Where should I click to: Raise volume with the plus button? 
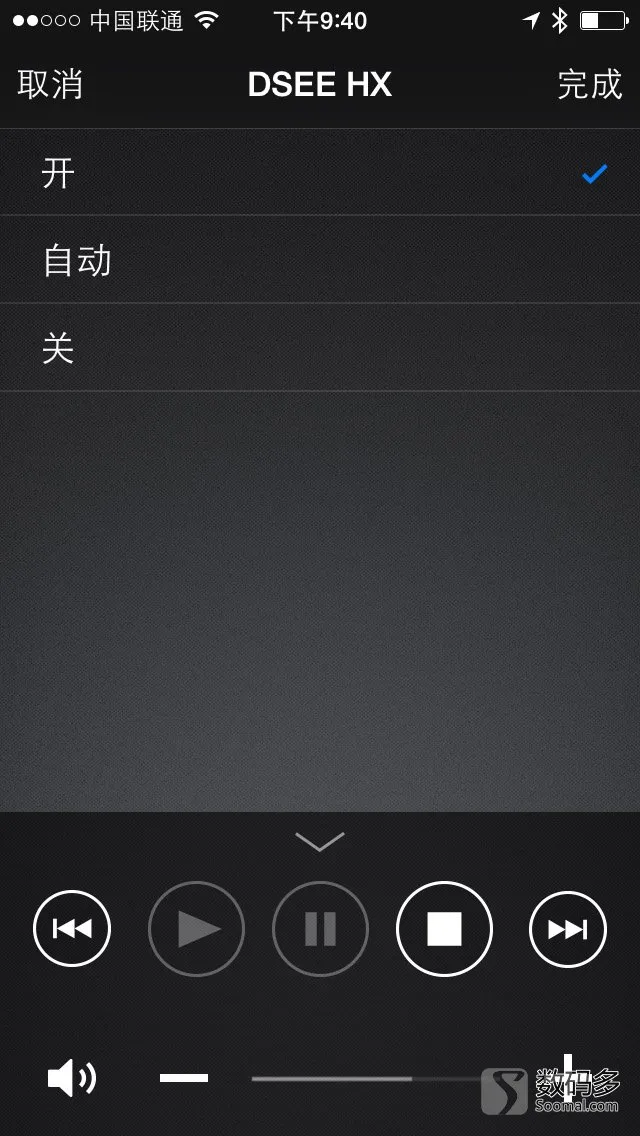(568, 1078)
